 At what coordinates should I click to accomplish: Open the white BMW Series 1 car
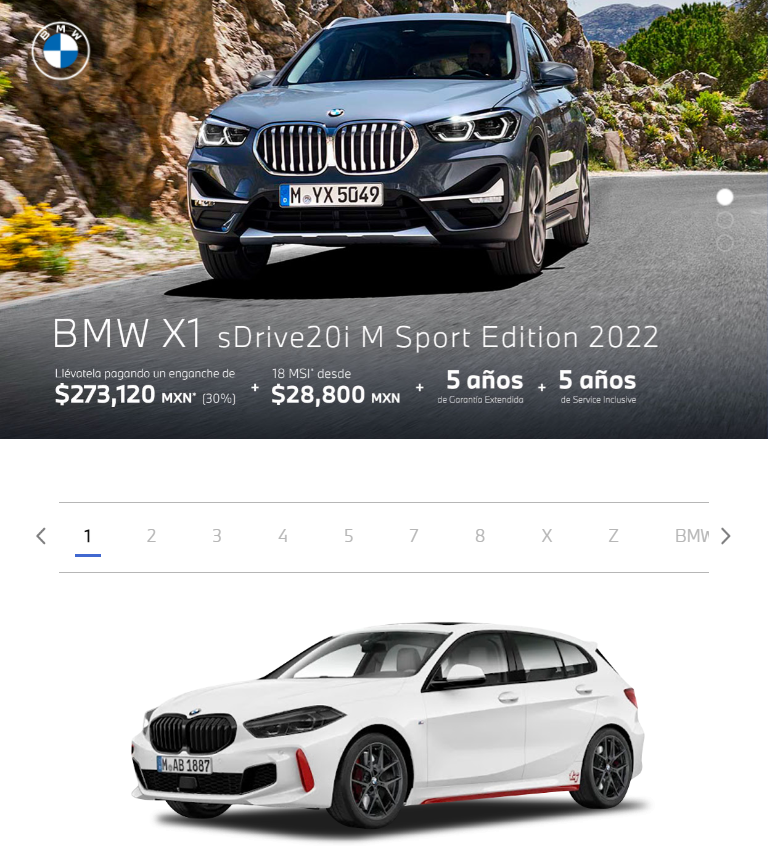(390, 725)
